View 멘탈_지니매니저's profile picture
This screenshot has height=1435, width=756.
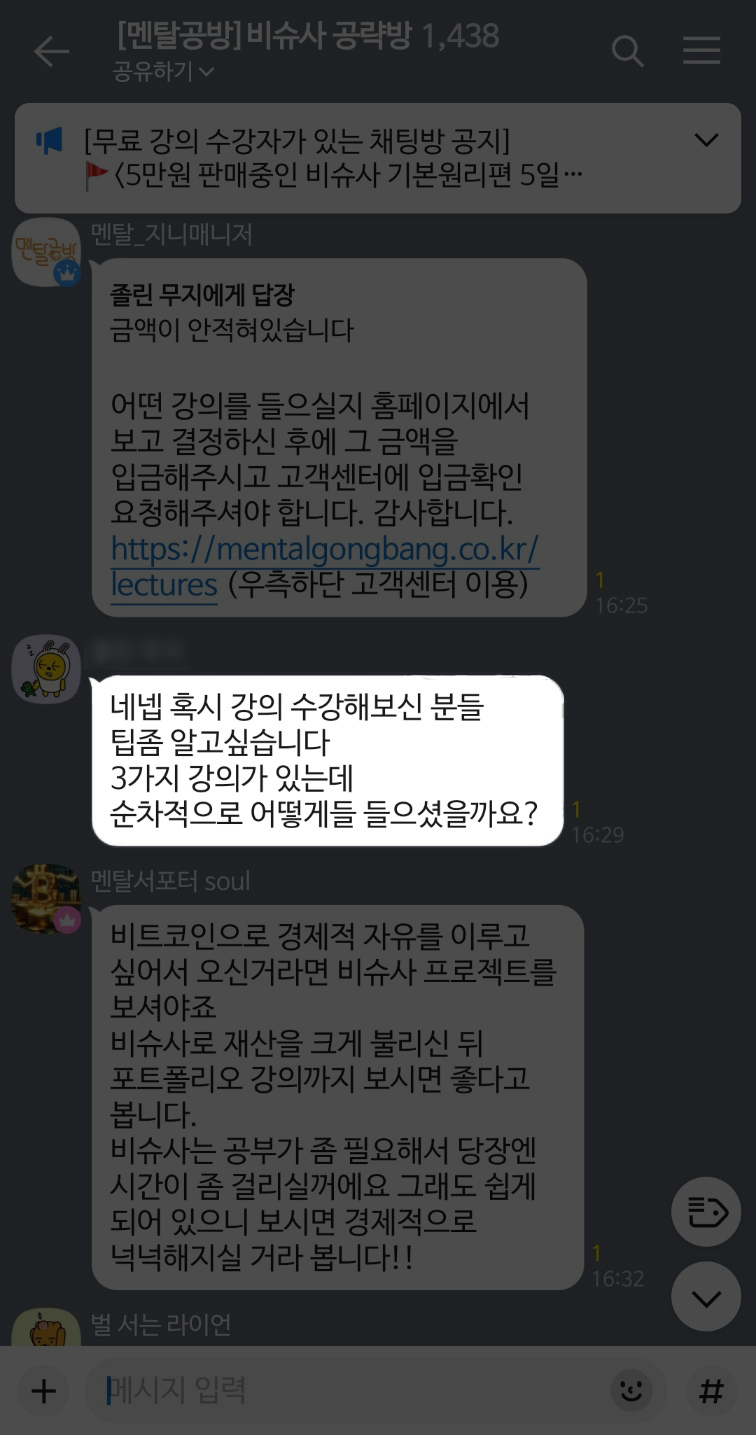tap(46, 252)
